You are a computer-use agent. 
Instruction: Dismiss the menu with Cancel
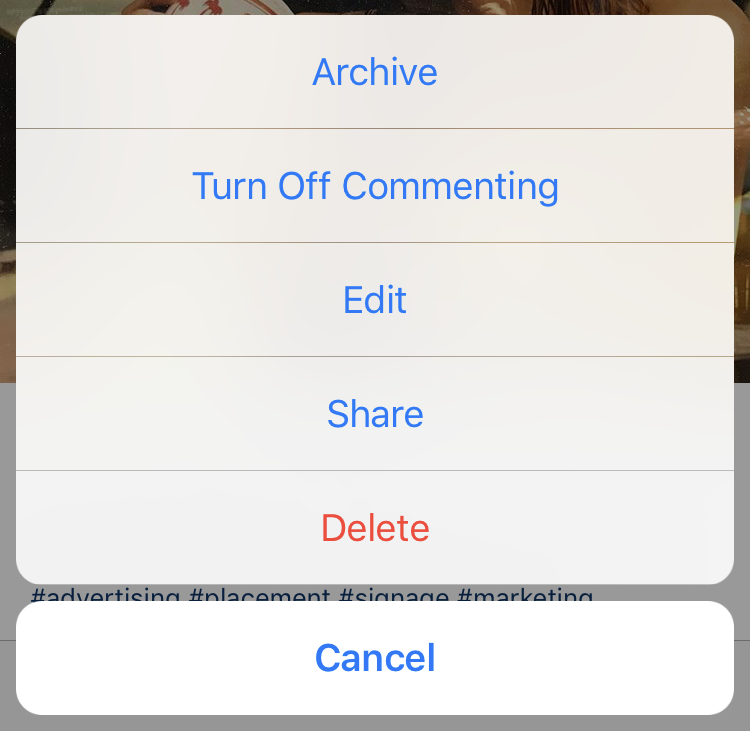tap(375, 658)
